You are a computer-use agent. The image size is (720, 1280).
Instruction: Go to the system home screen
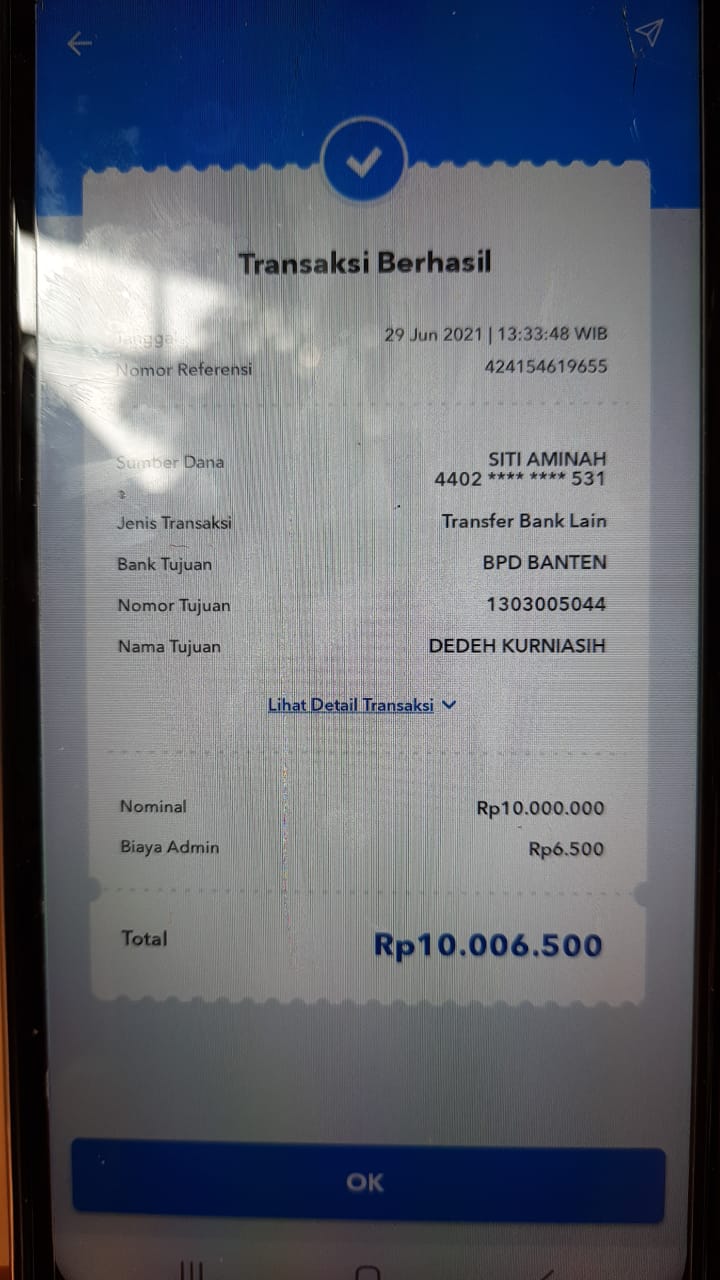coord(367,1272)
